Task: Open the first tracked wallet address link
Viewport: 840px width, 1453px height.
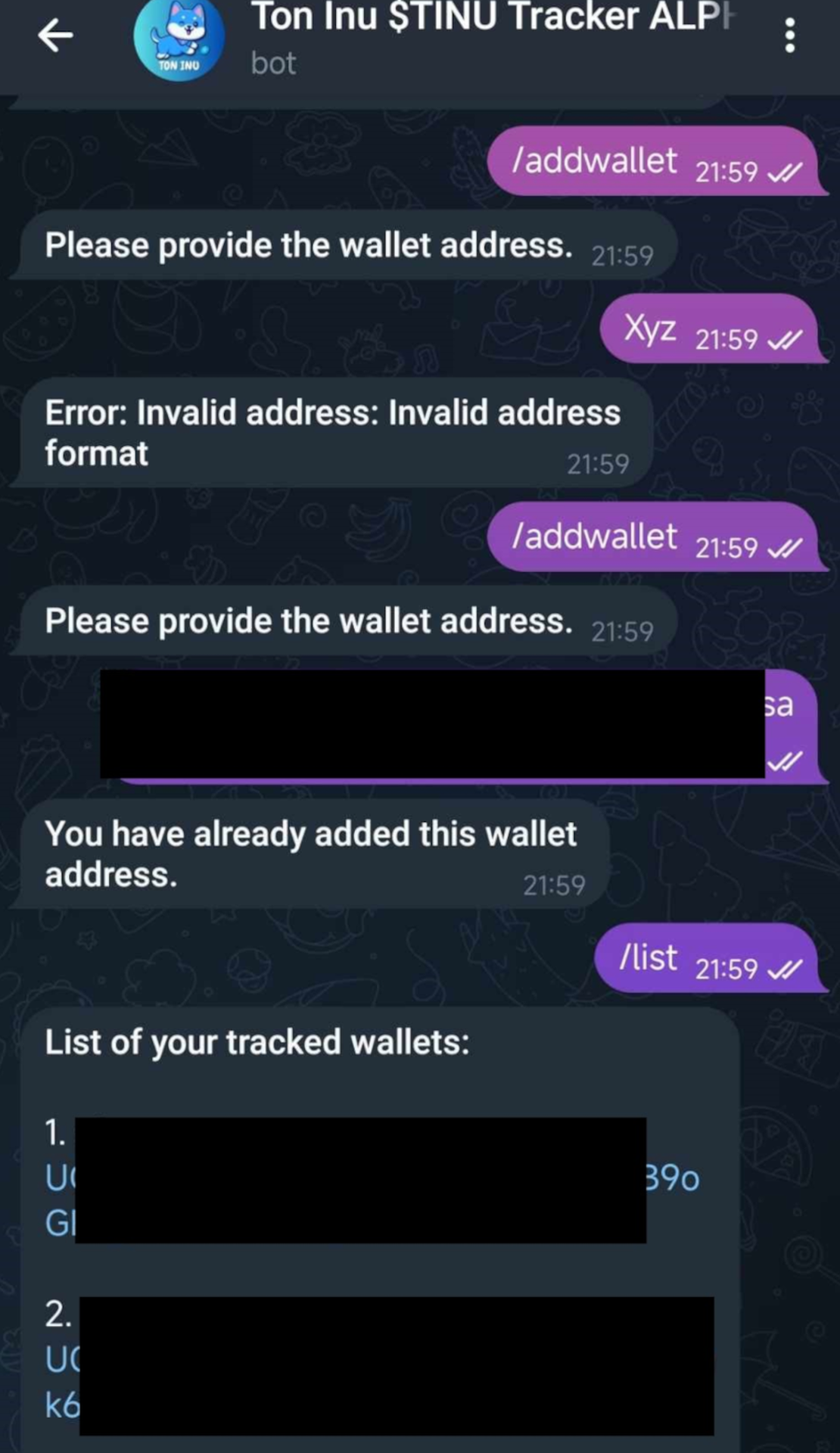Action: click(x=672, y=1179)
